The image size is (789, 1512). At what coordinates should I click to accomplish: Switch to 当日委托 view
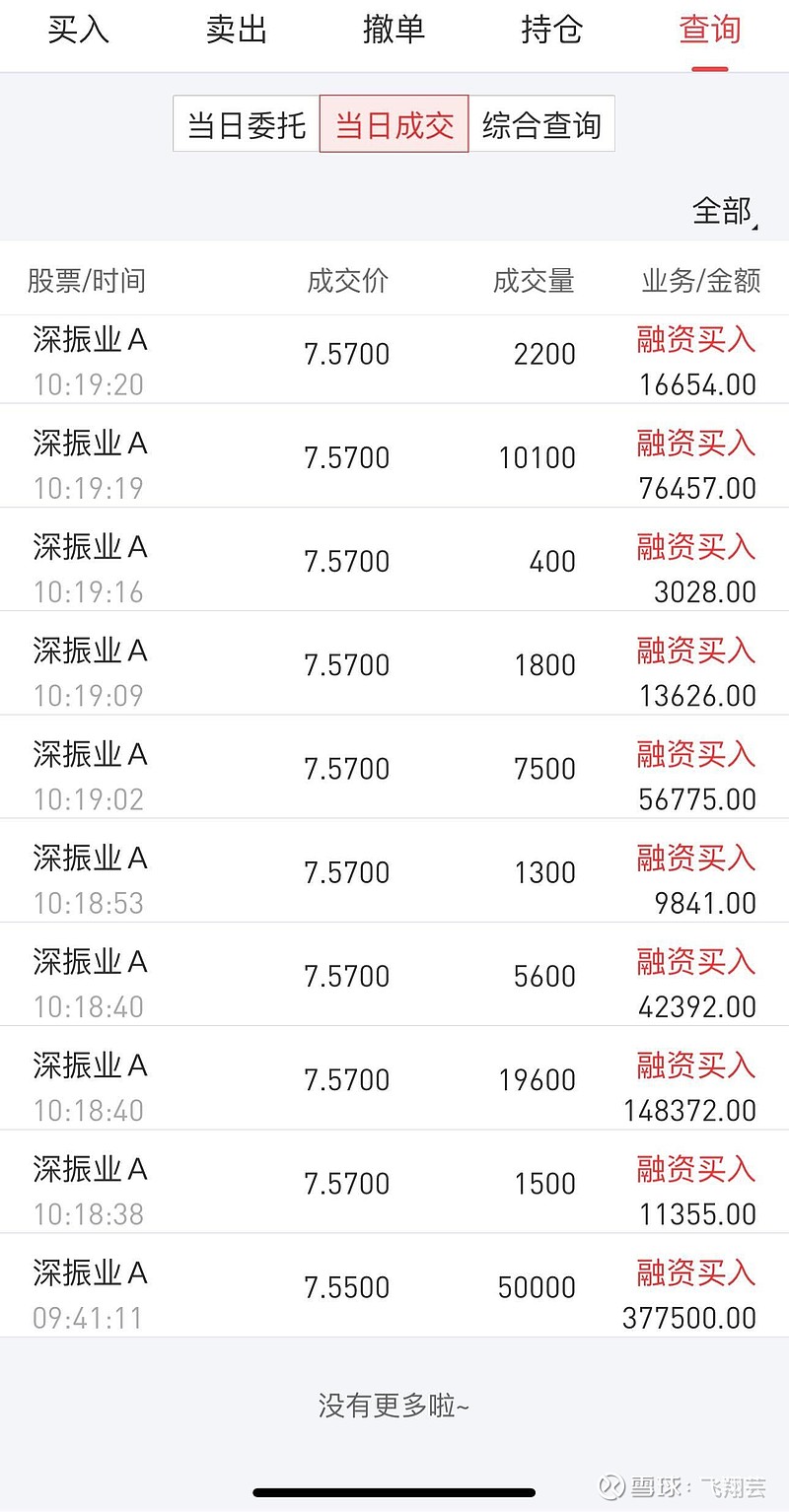(x=246, y=123)
